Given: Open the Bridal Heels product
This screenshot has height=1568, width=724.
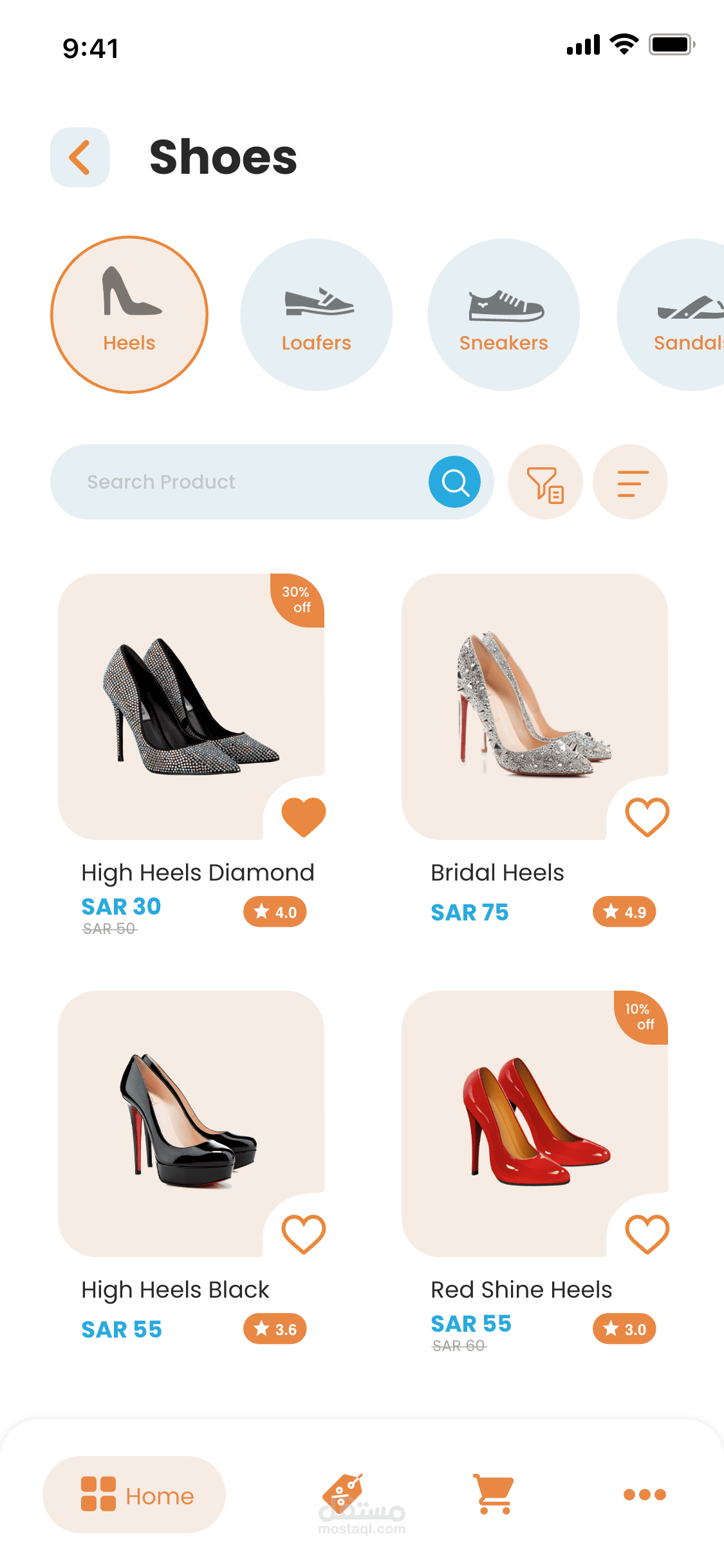Looking at the screenshot, I should coord(535,706).
